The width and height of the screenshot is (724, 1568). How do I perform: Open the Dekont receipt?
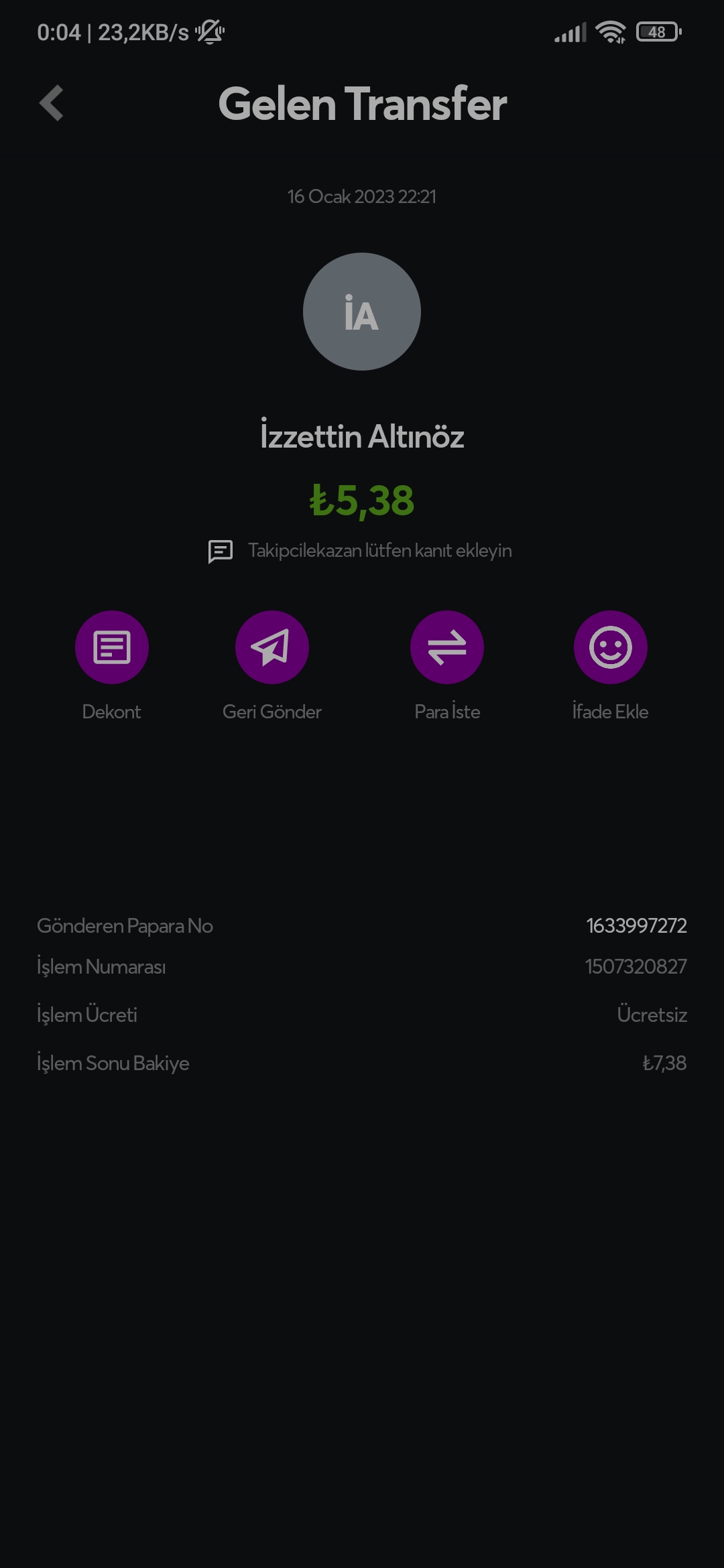pos(111,647)
